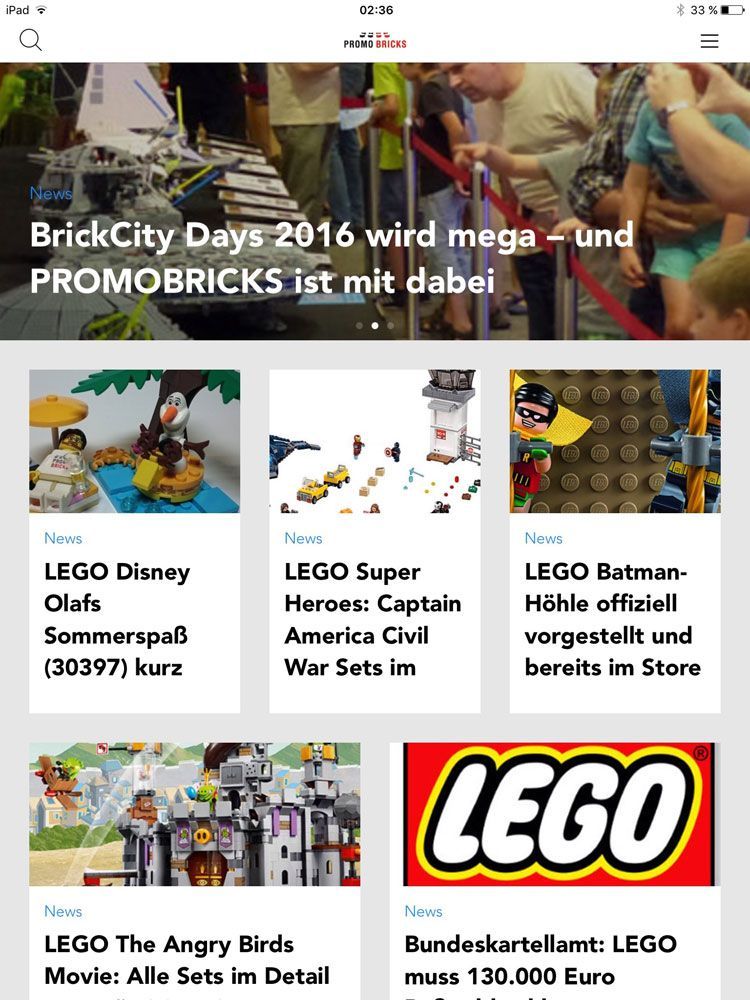Read the LEGO Batman-Höhle article
This screenshot has width=750, height=1000.
(x=612, y=619)
